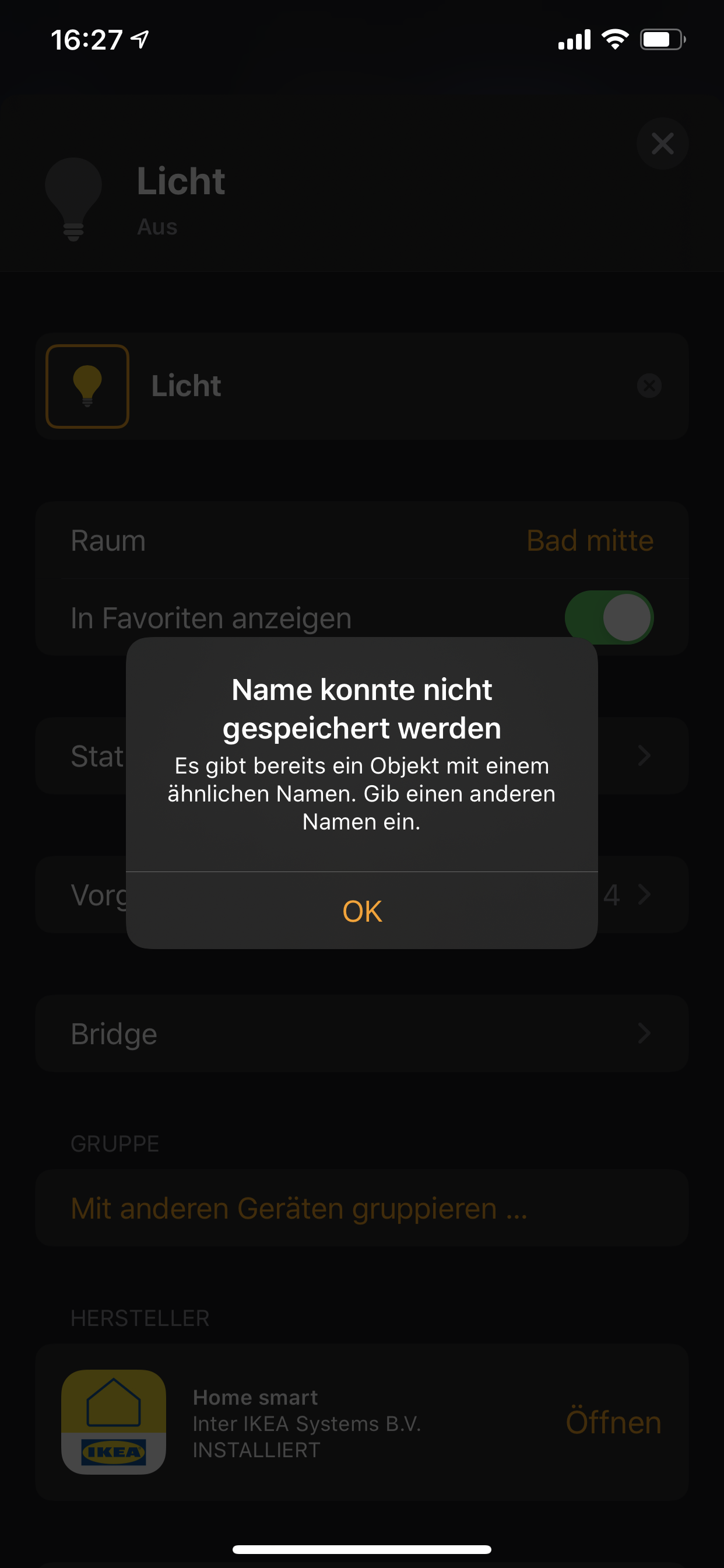724x1568 pixels.
Task: Open the Bridge details
Action: click(x=361, y=1034)
